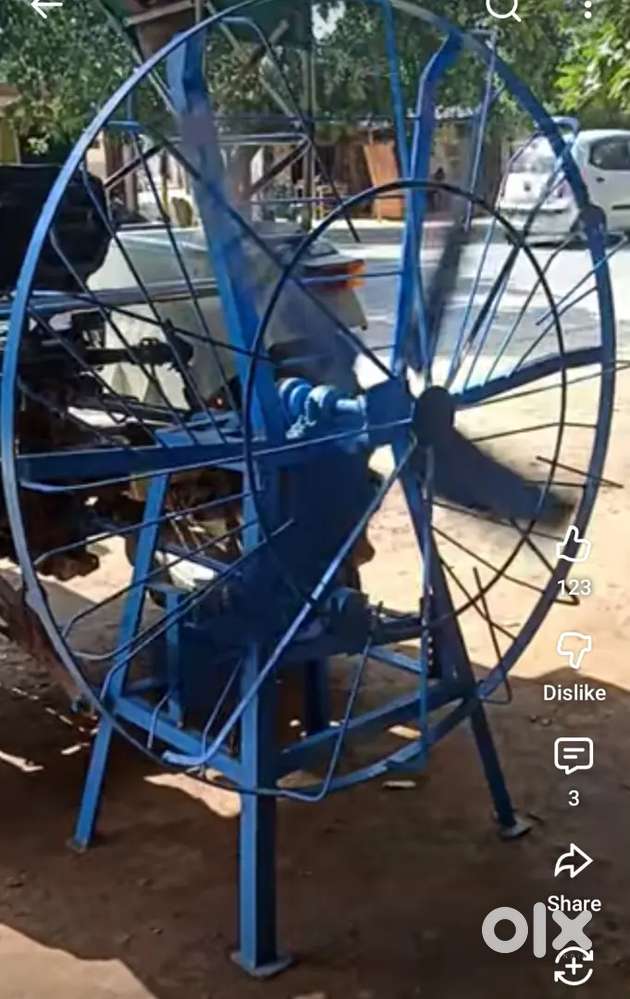Tap the Dislike thumbs-down button
The height and width of the screenshot is (999, 630).
click(x=574, y=650)
